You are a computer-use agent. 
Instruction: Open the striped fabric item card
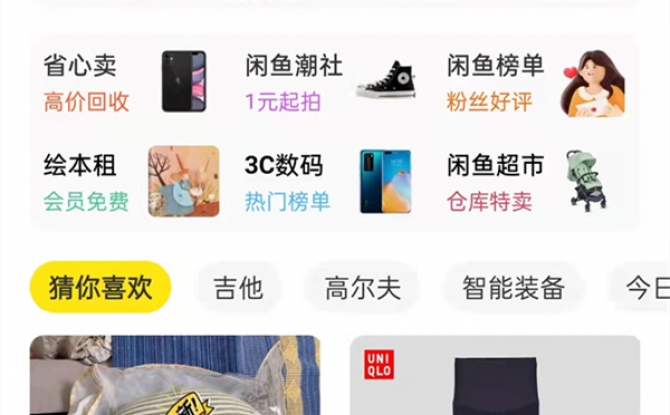click(175, 378)
